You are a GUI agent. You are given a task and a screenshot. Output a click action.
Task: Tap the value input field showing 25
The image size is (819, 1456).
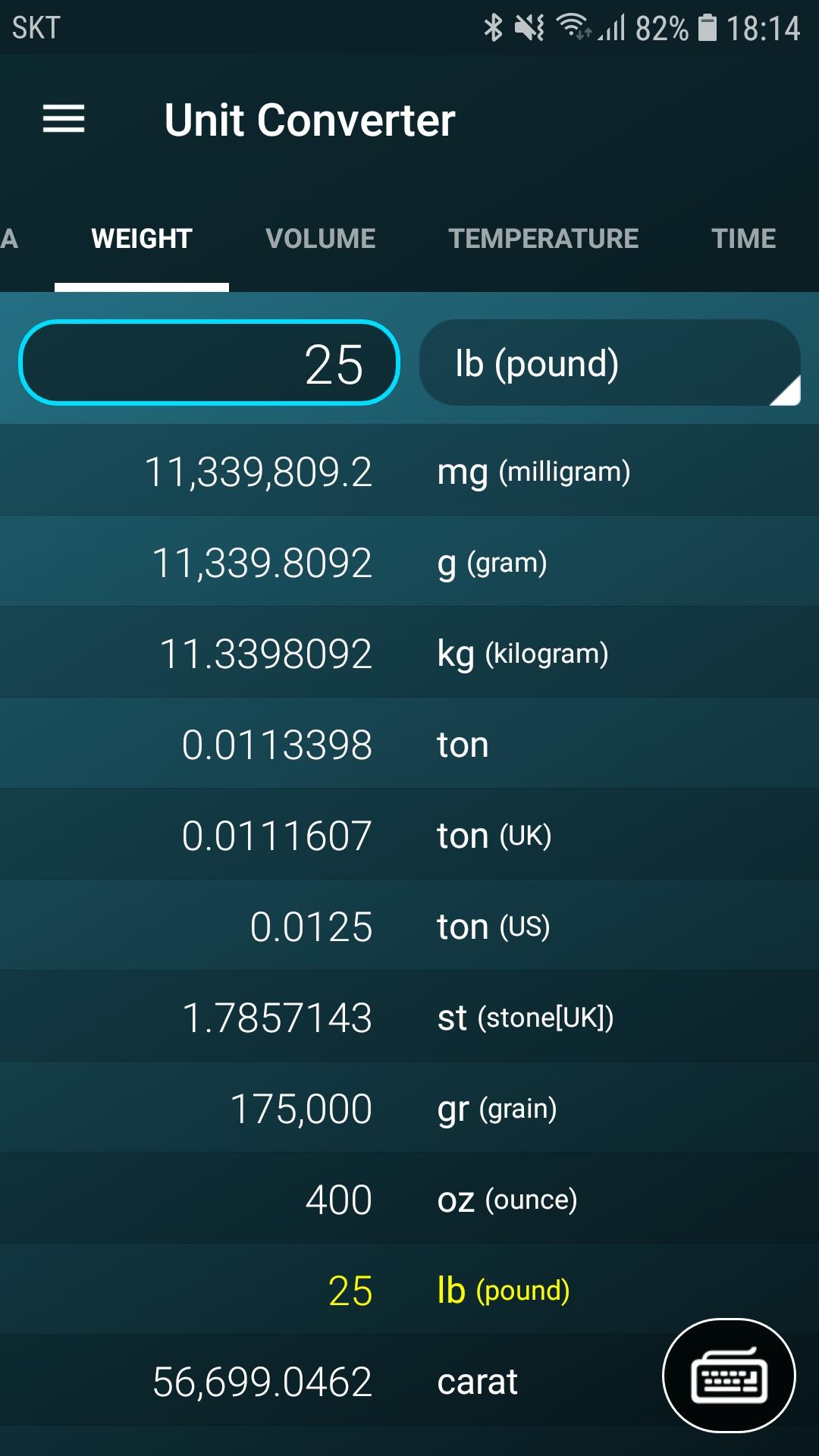coord(209,365)
